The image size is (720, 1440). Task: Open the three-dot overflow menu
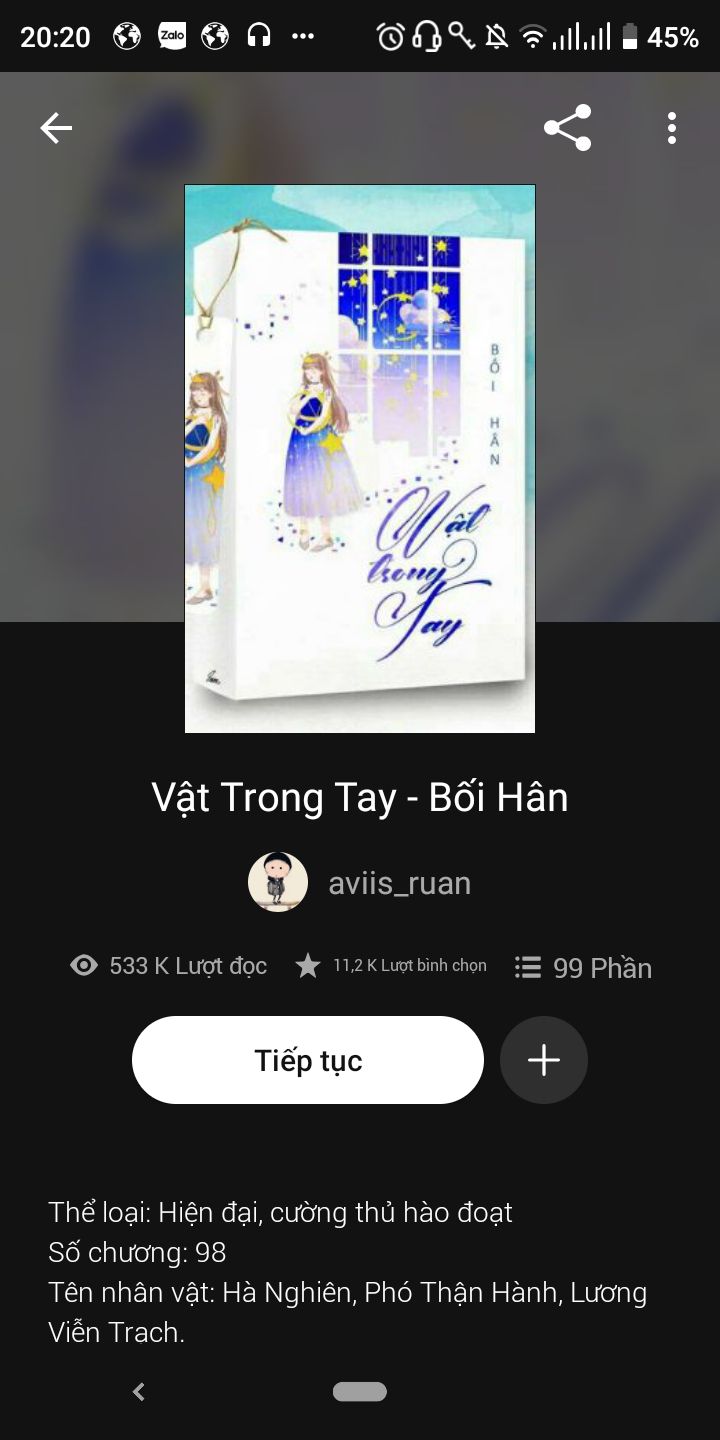671,128
